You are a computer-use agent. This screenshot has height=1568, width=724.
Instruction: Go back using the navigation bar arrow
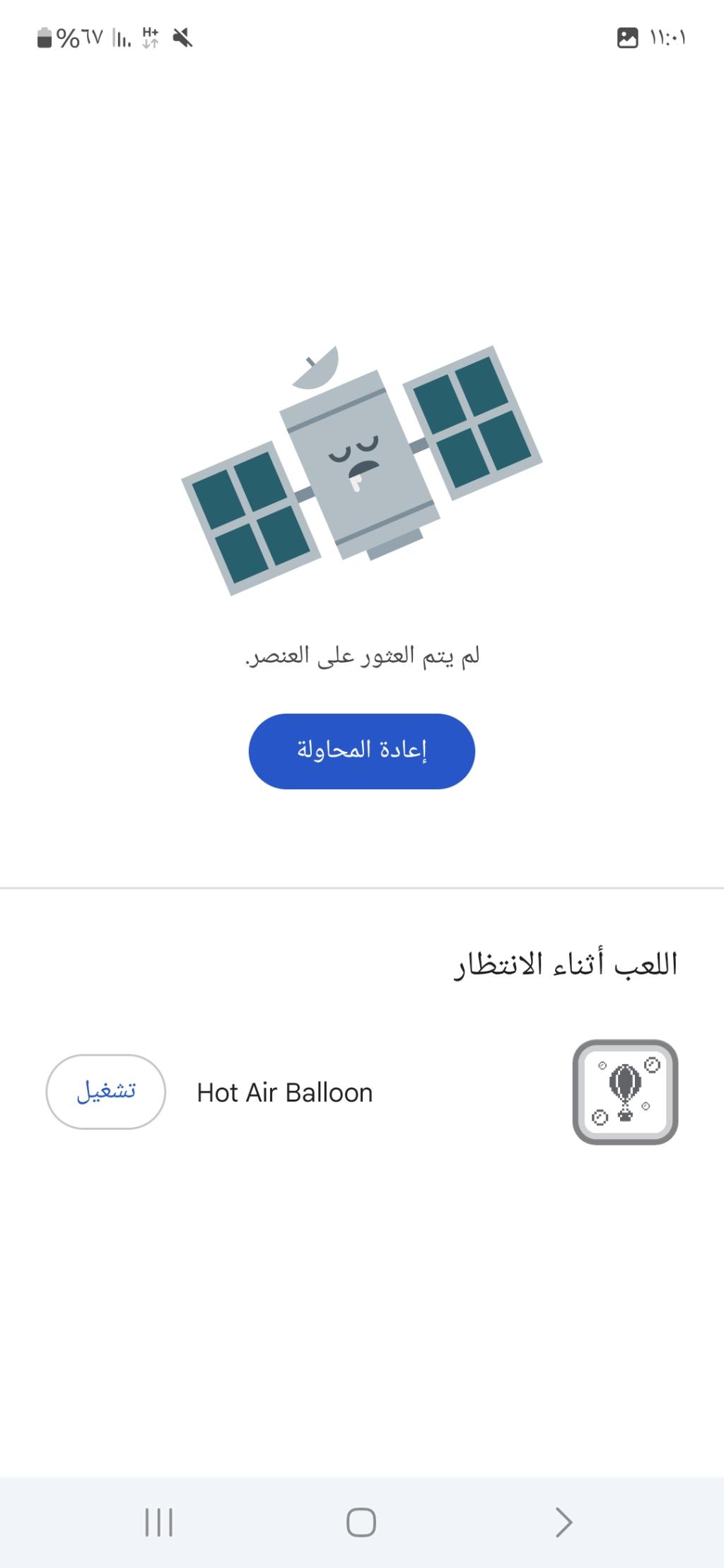pyautogui.click(x=564, y=1521)
